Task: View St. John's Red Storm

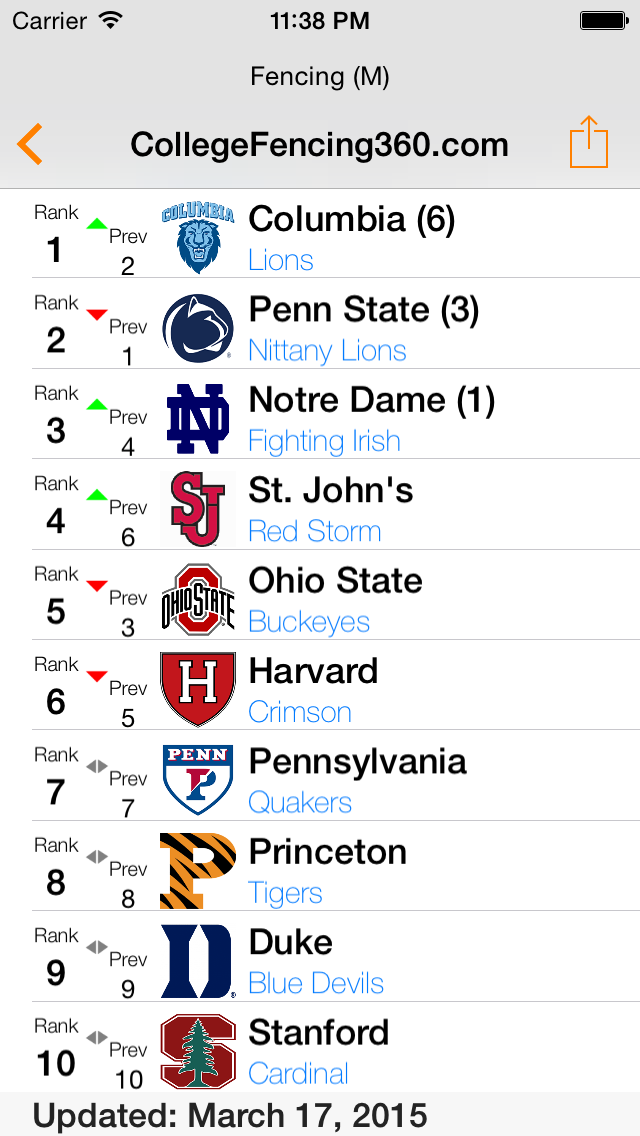Action: click(320, 504)
